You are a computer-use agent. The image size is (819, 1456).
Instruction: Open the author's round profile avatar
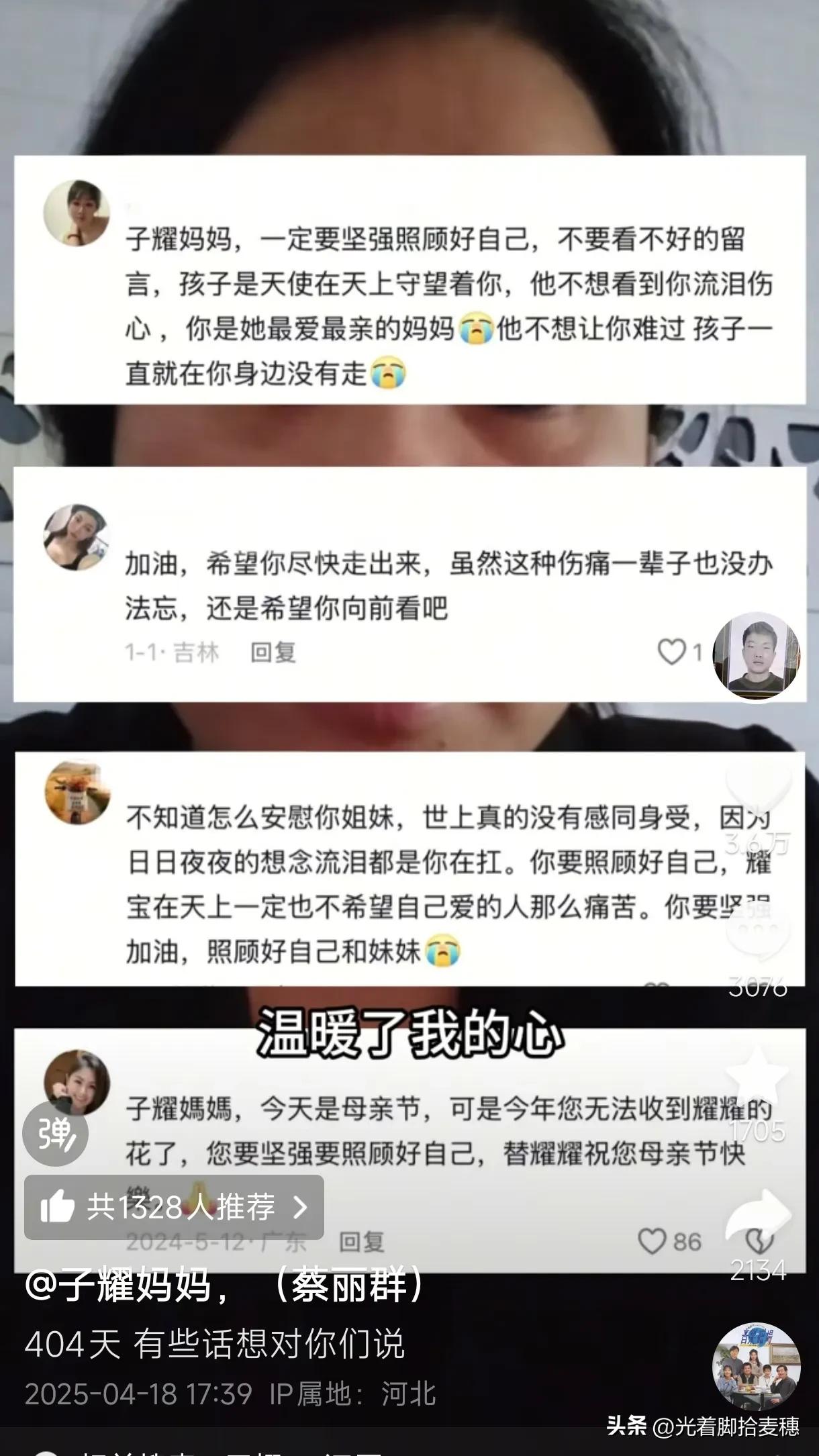click(x=757, y=657)
